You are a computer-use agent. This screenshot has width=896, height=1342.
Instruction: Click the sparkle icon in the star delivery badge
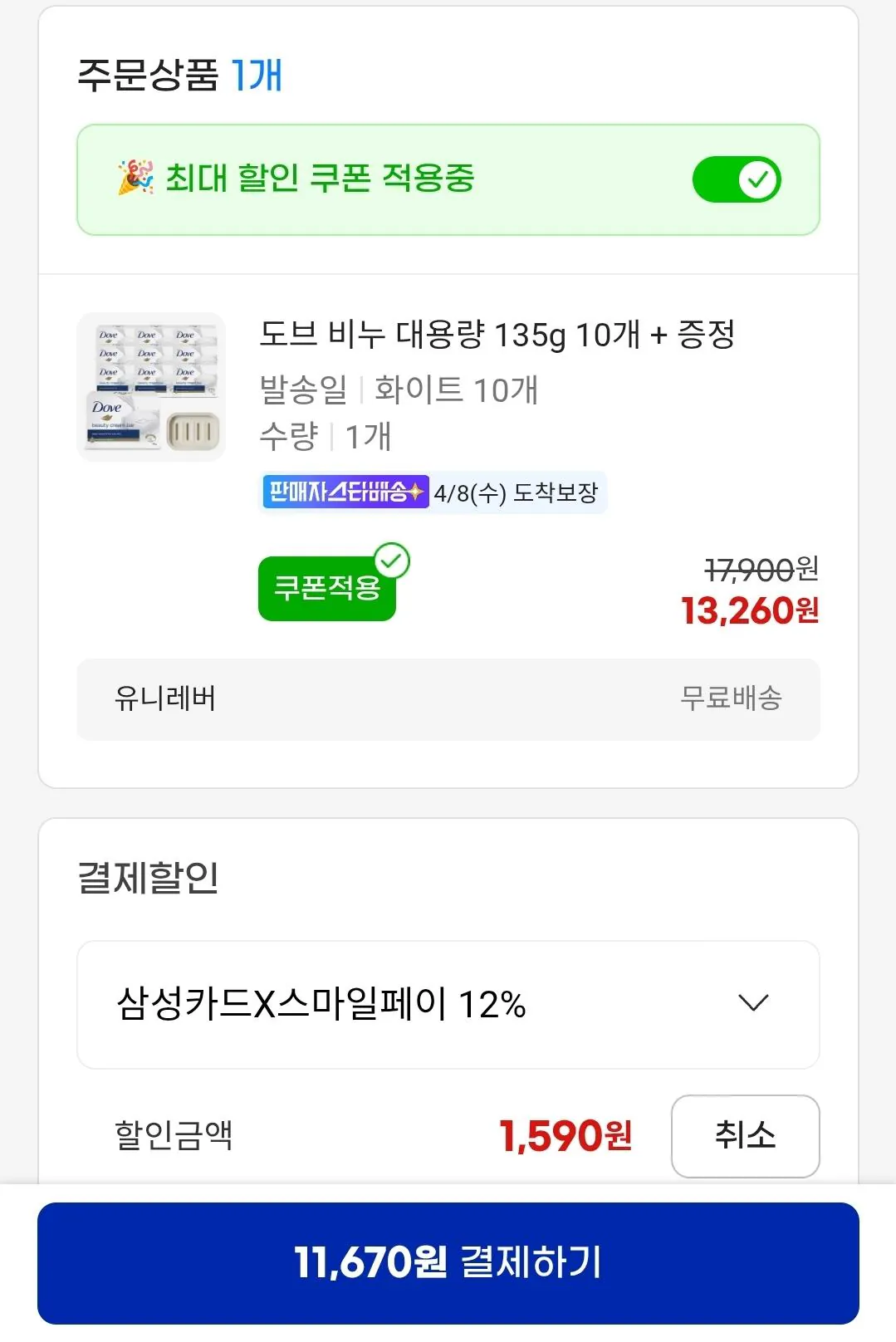pyautogui.click(x=417, y=492)
